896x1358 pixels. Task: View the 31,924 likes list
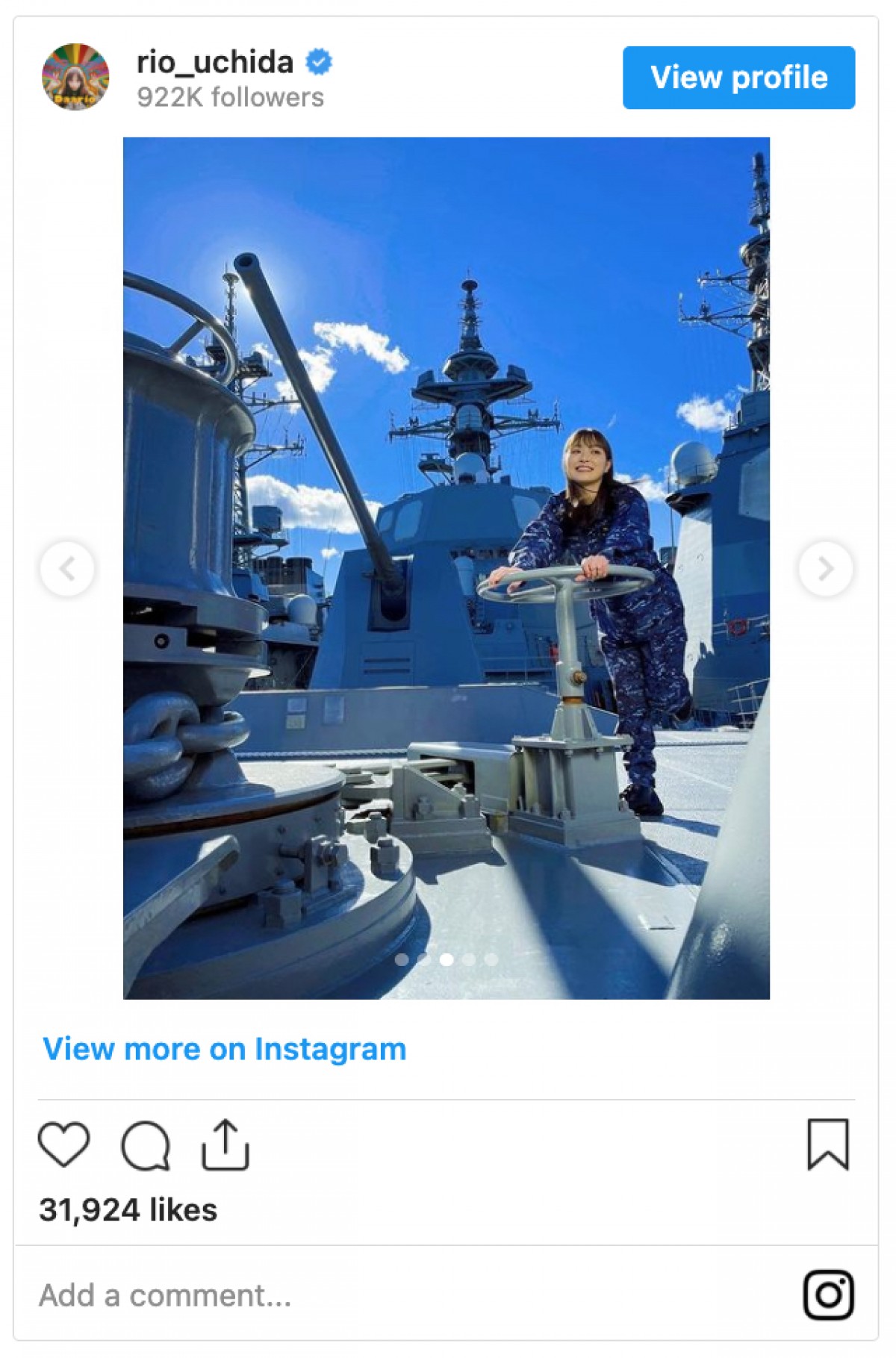click(x=128, y=1210)
